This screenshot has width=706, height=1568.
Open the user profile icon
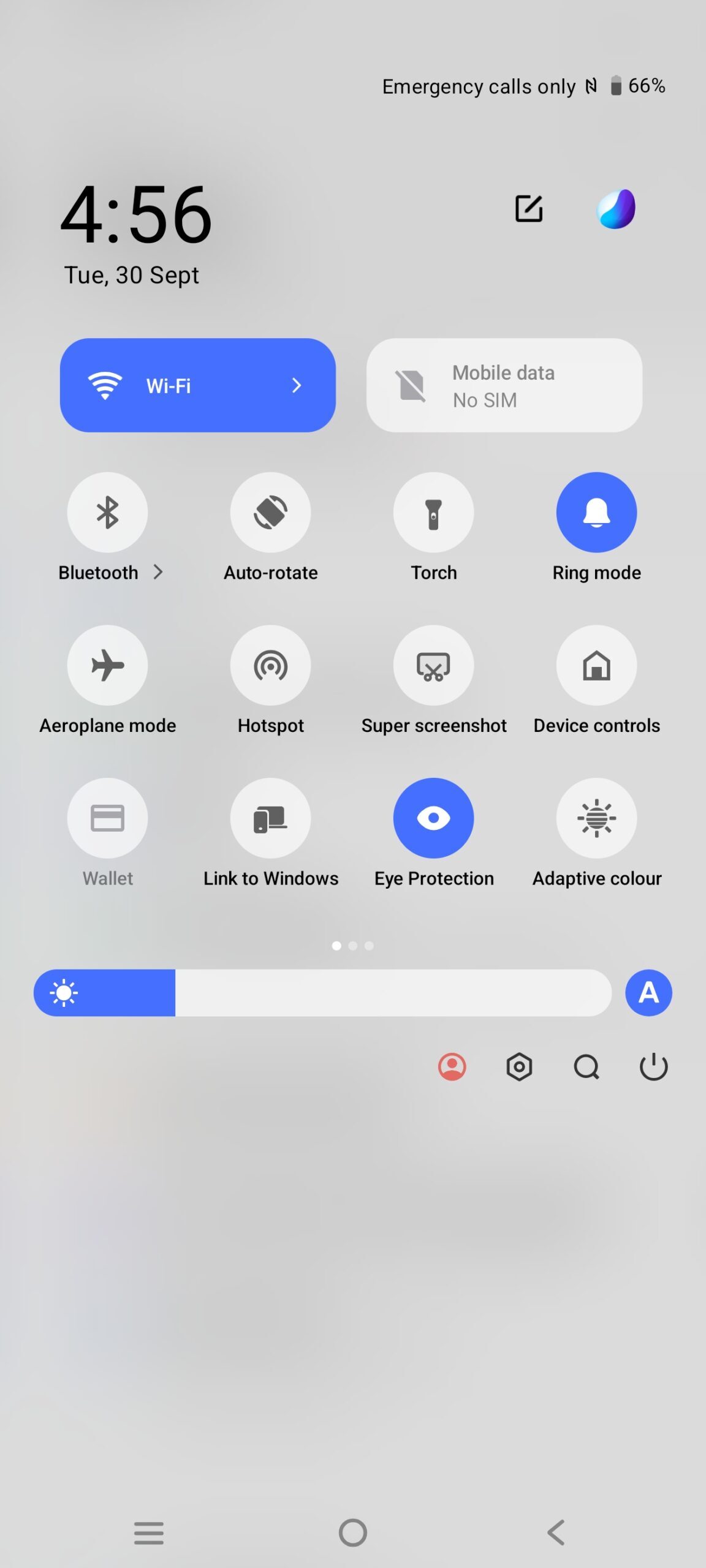tap(452, 1066)
